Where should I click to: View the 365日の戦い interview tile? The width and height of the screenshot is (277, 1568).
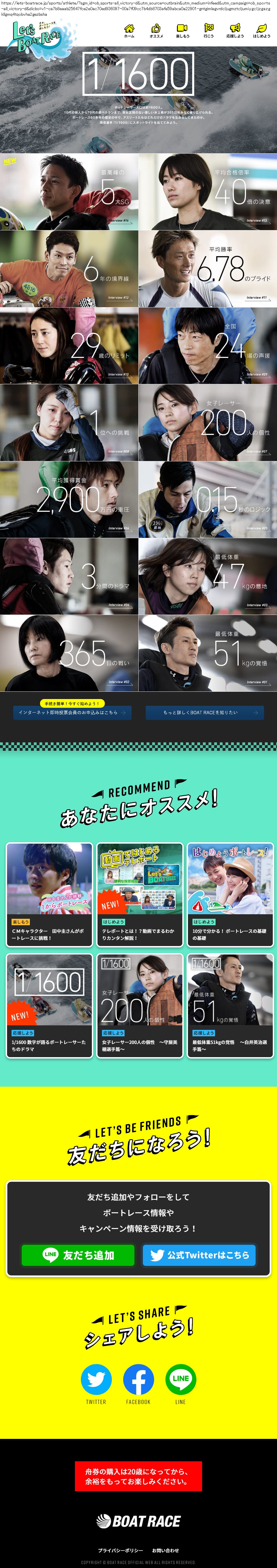tap(69, 653)
